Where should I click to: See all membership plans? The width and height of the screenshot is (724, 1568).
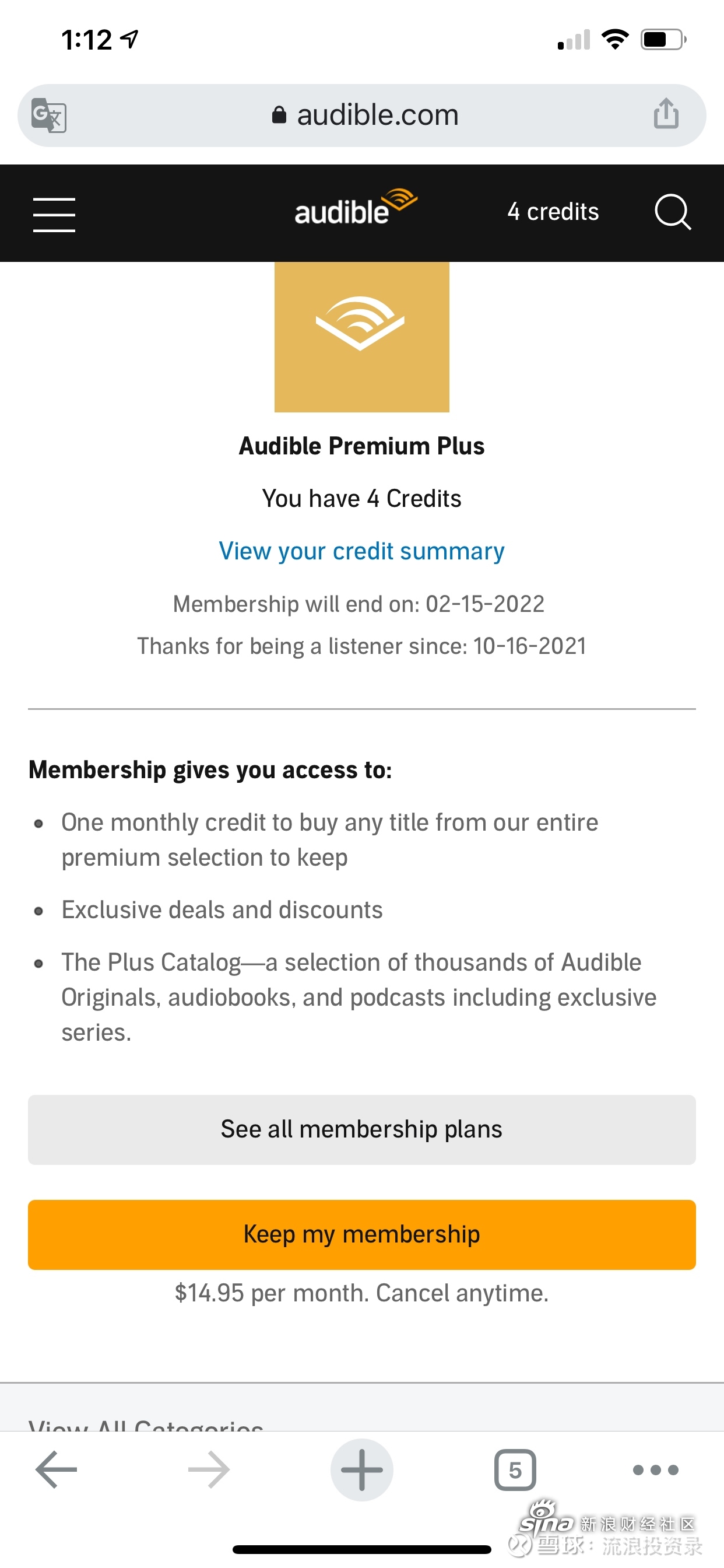[x=362, y=1130]
